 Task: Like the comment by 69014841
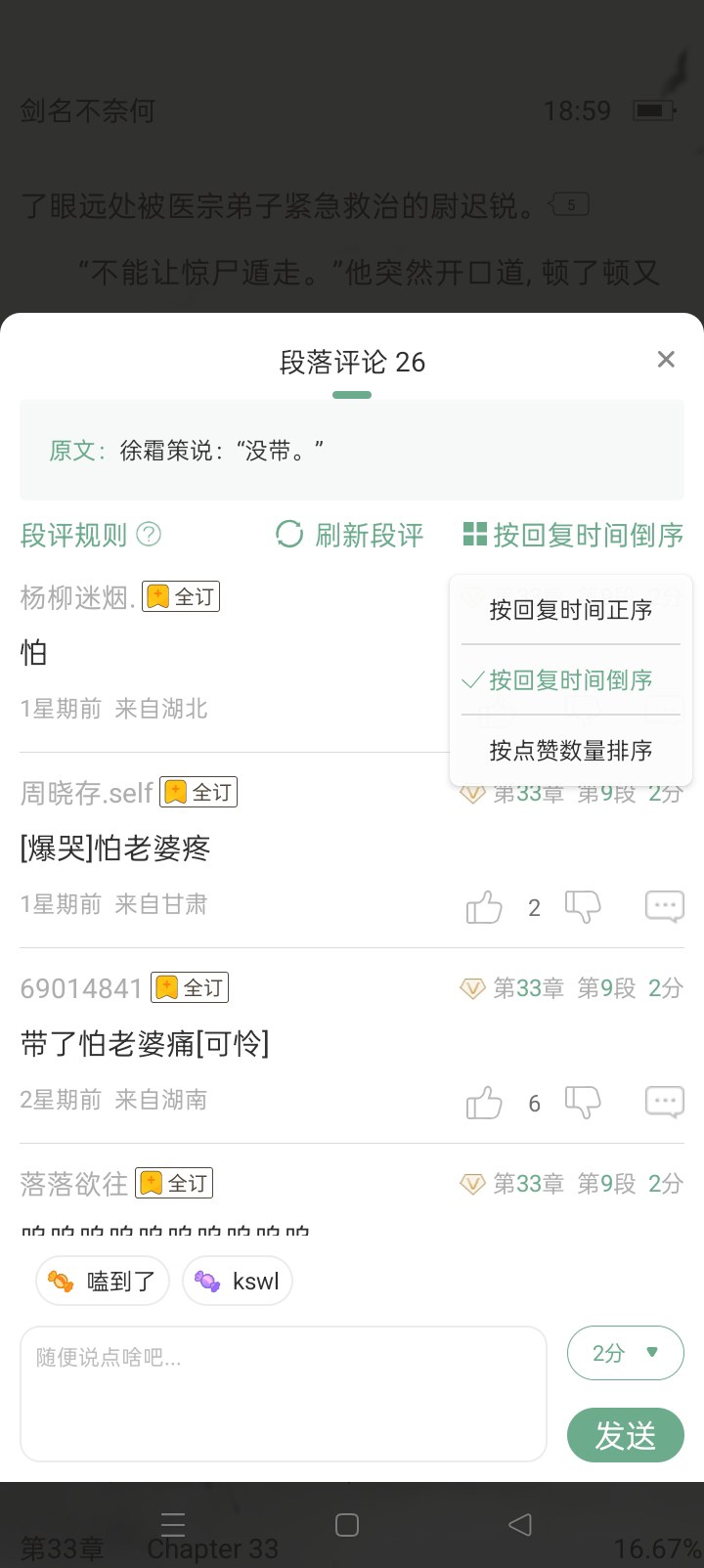pos(484,1103)
